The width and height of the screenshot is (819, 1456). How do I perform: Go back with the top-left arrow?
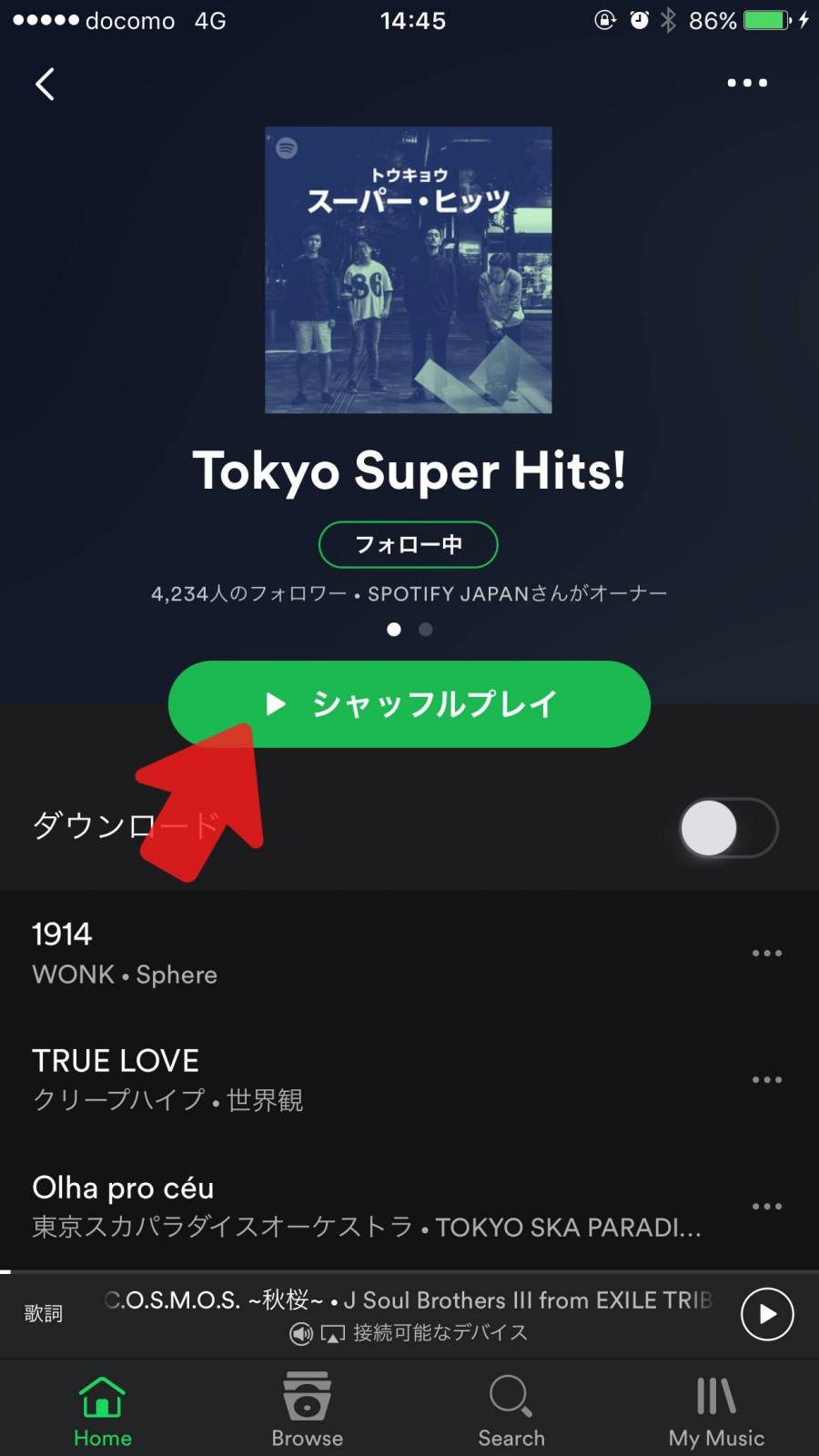pyautogui.click(x=45, y=84)
